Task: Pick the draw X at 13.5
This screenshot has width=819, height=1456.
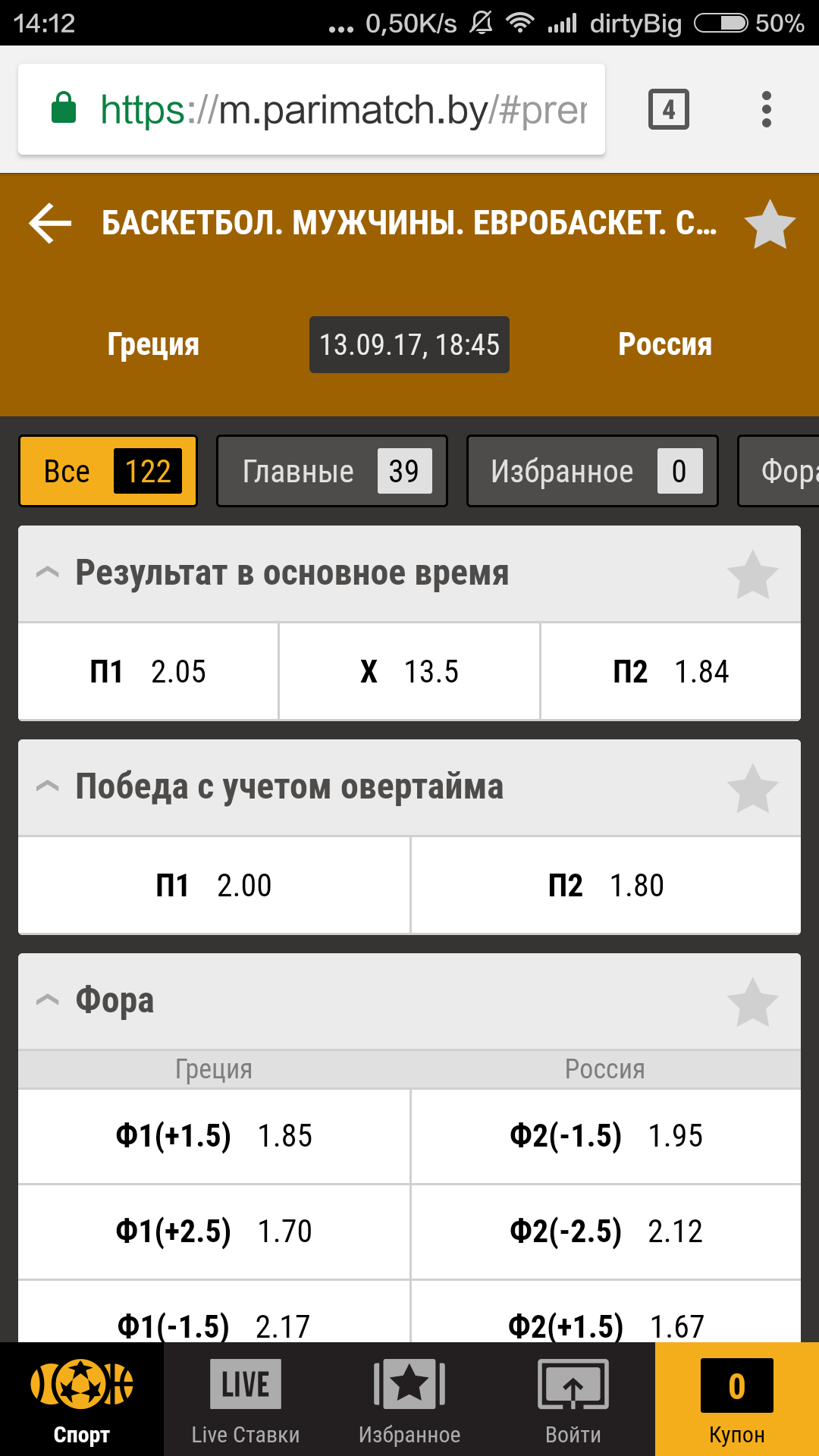Action: [409, 671]
